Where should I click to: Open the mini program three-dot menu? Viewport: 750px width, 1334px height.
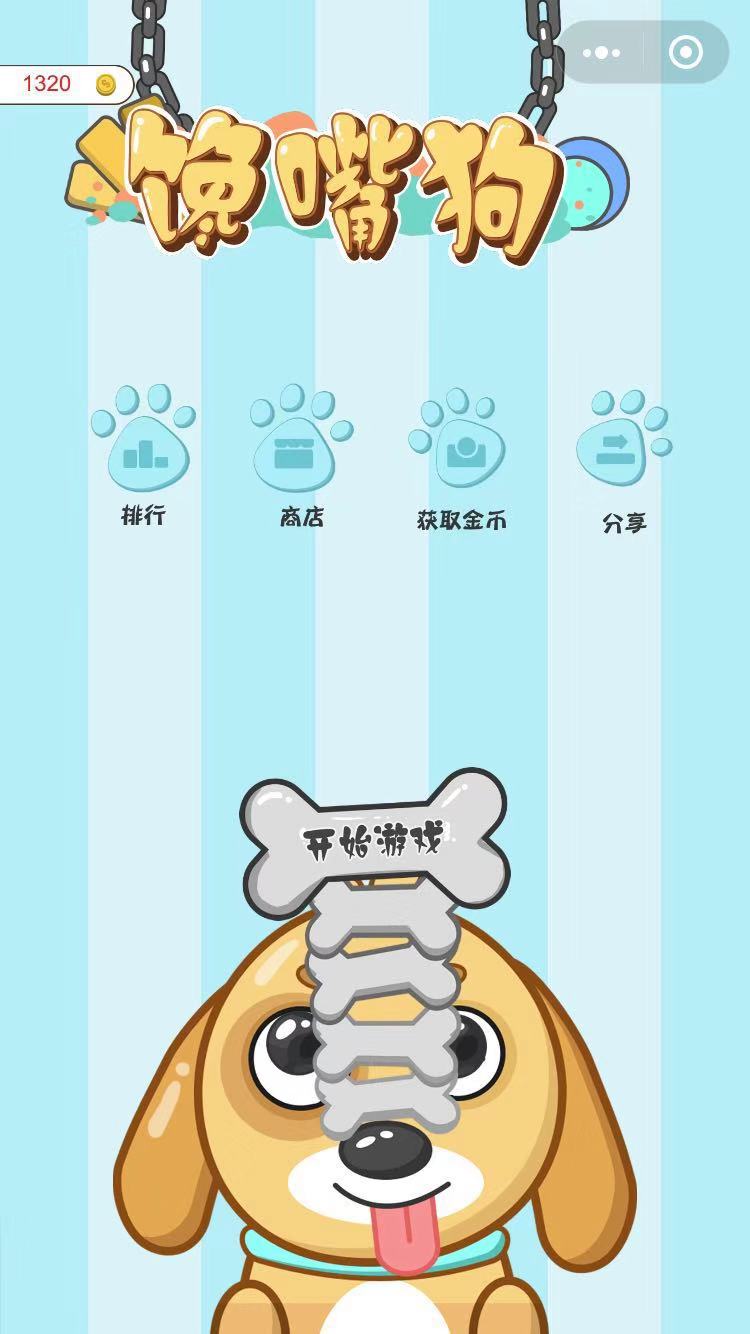point(601,53)
